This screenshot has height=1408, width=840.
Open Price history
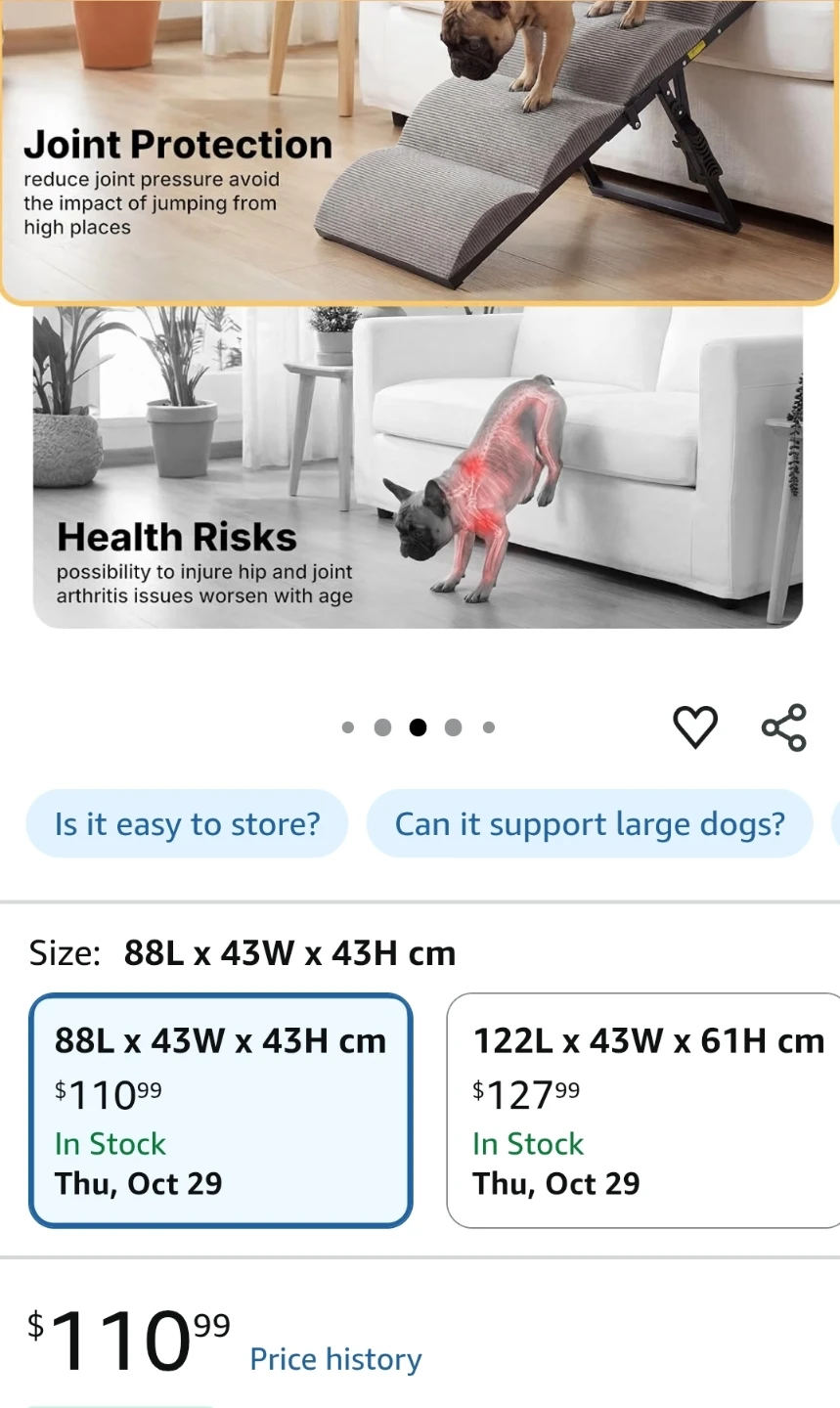pos(335,1359)
